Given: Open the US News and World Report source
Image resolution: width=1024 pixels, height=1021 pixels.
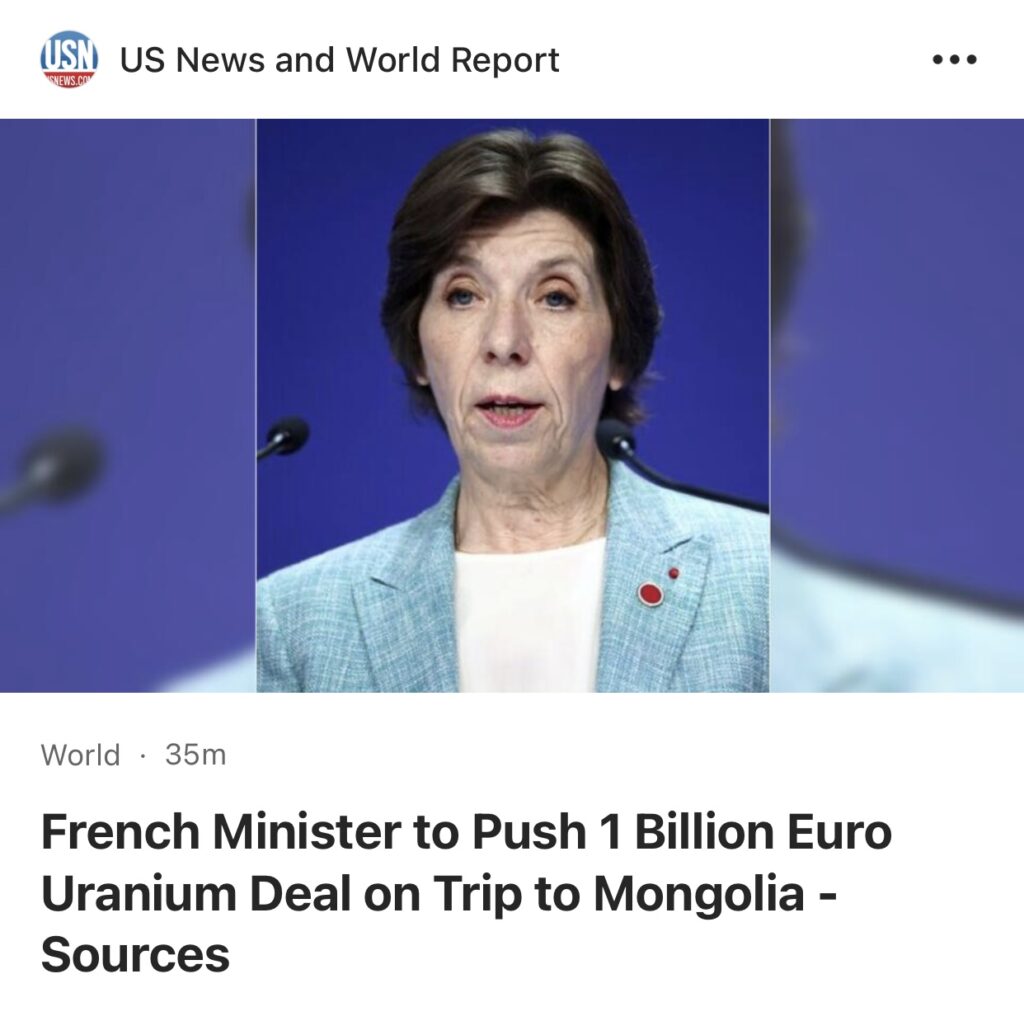Looking at the screenshot, I should 338,60.
